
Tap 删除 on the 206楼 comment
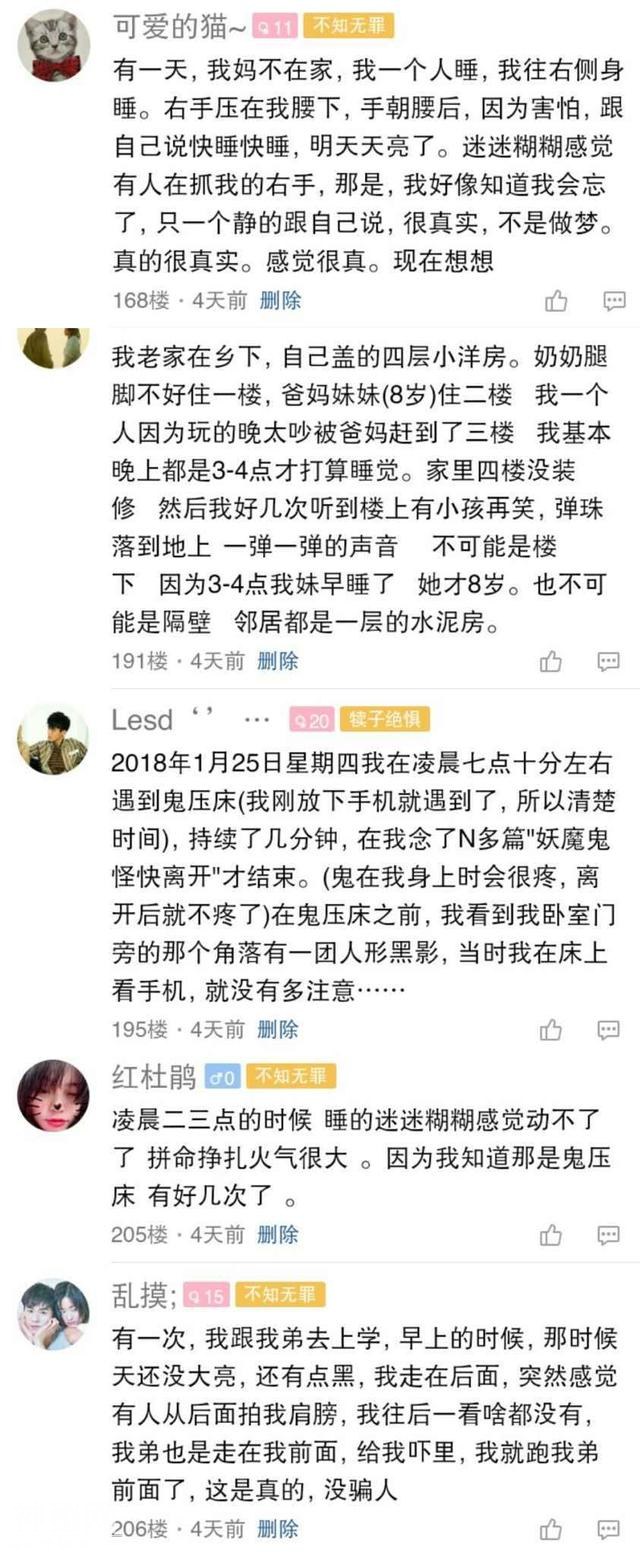click(x=277, y=1528)
